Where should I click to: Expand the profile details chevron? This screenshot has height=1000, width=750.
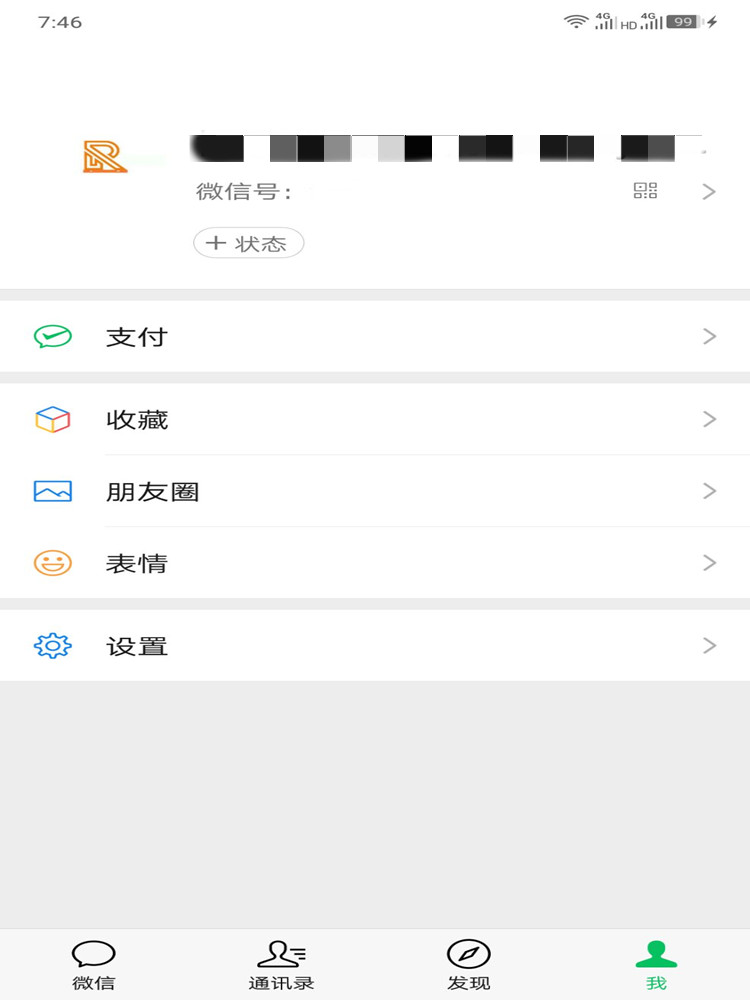coord(709,190)
